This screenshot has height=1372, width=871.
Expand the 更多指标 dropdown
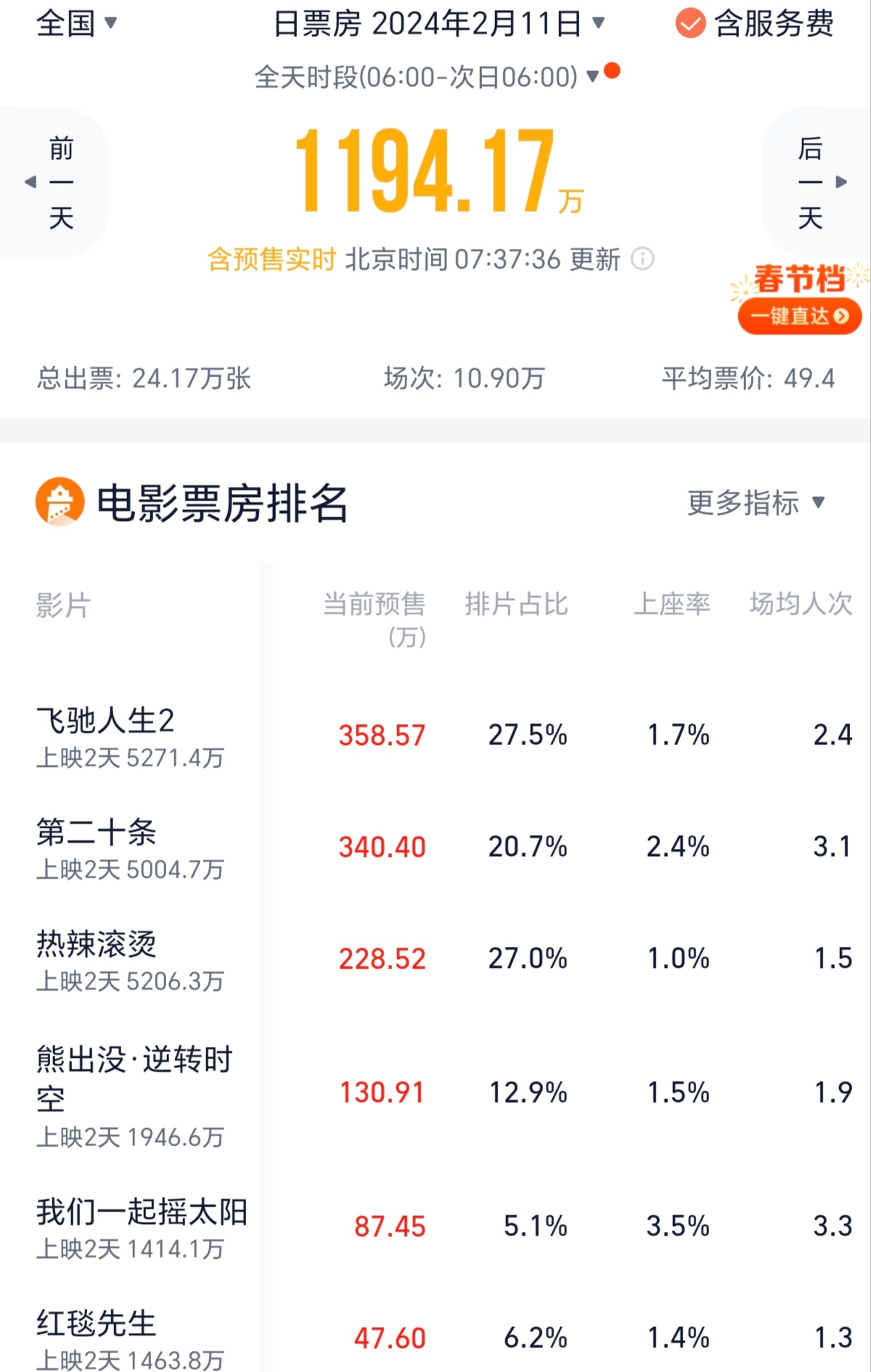point(756,503)
